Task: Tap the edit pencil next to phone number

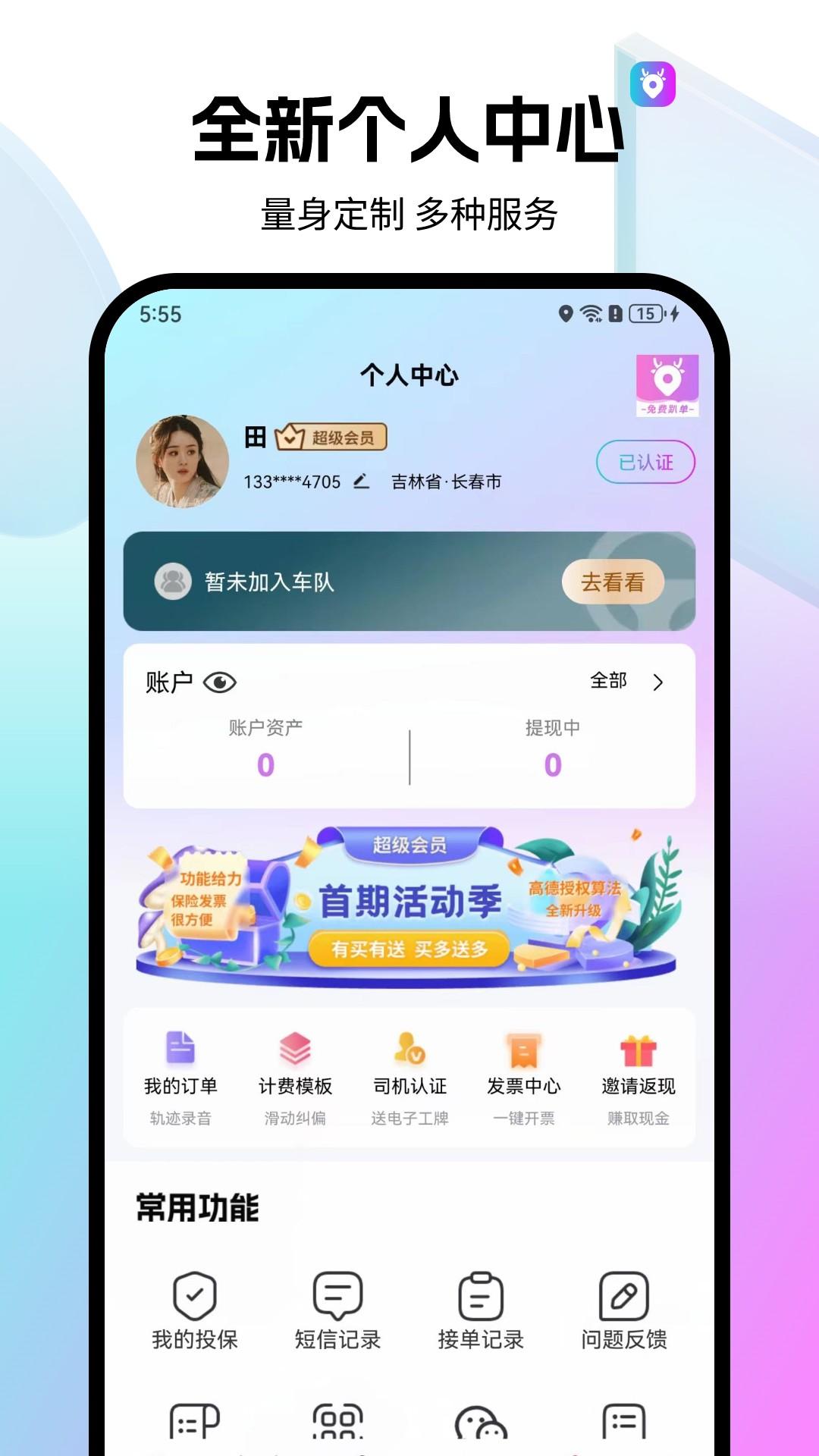Action: click(359, 480)
